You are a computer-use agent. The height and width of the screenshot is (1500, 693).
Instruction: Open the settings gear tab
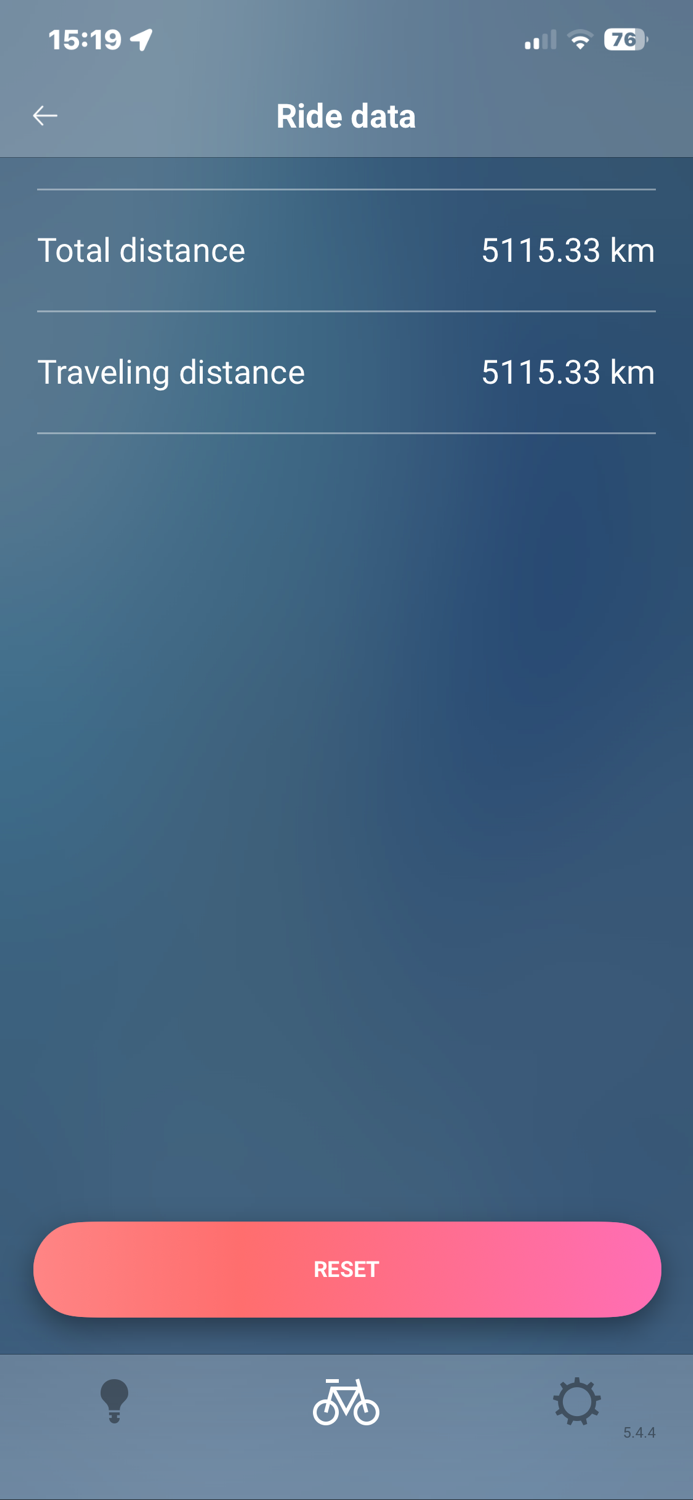pos(577,1401)
